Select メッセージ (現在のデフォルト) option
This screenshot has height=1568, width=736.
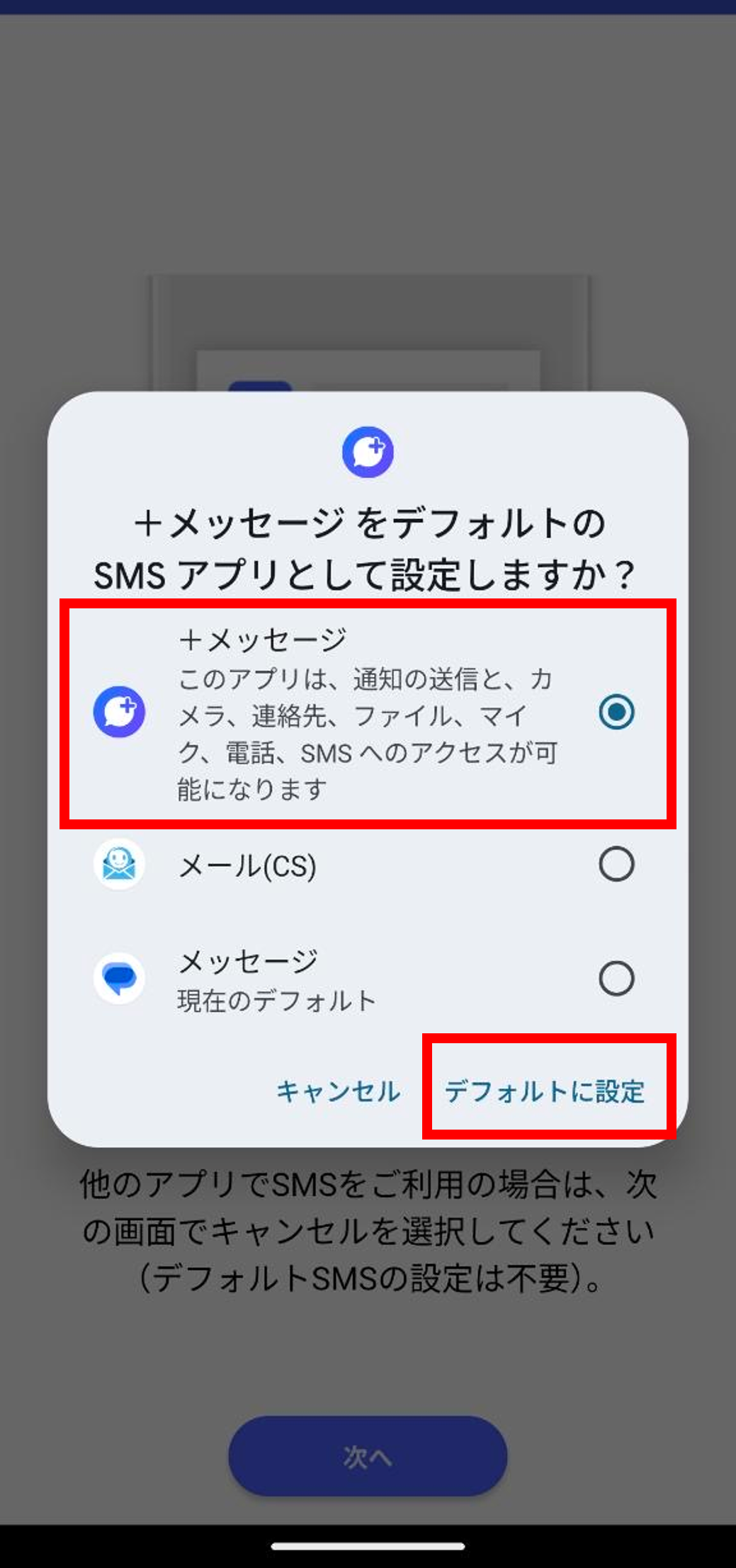pyautogui.click(x=616, y=979)
